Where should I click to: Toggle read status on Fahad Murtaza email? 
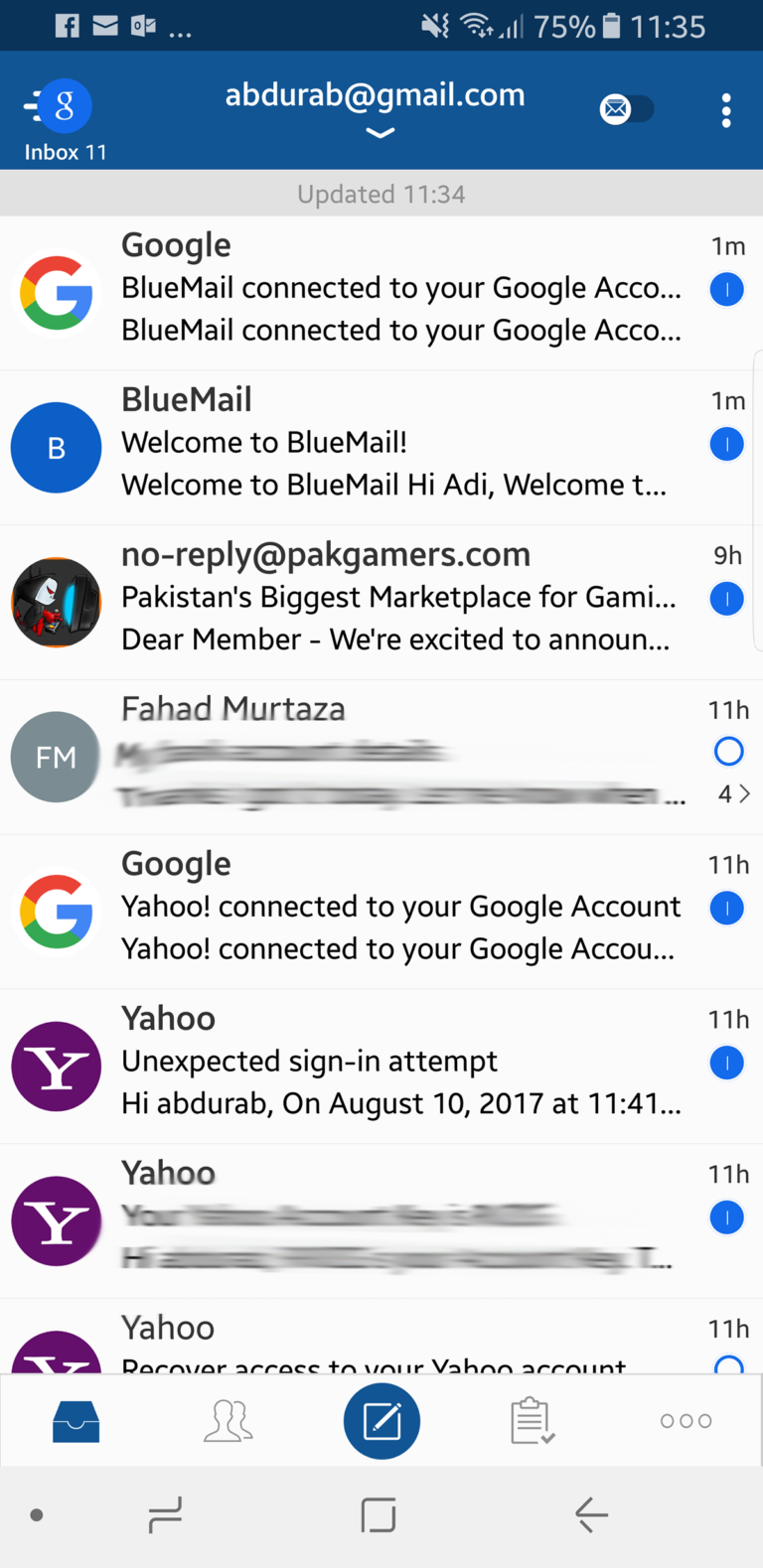tap(728, 751)
